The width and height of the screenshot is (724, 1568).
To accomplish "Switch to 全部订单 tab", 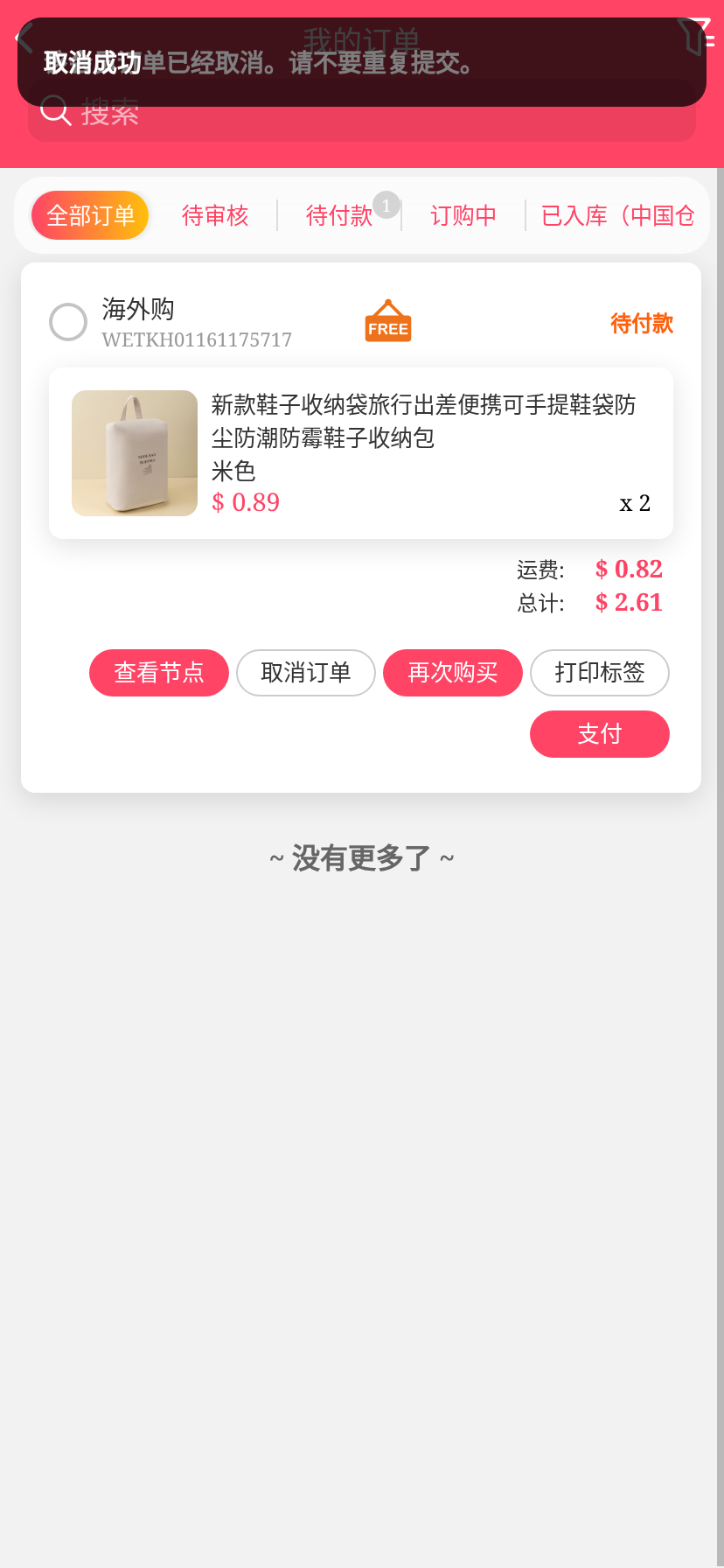I will 90,215.
